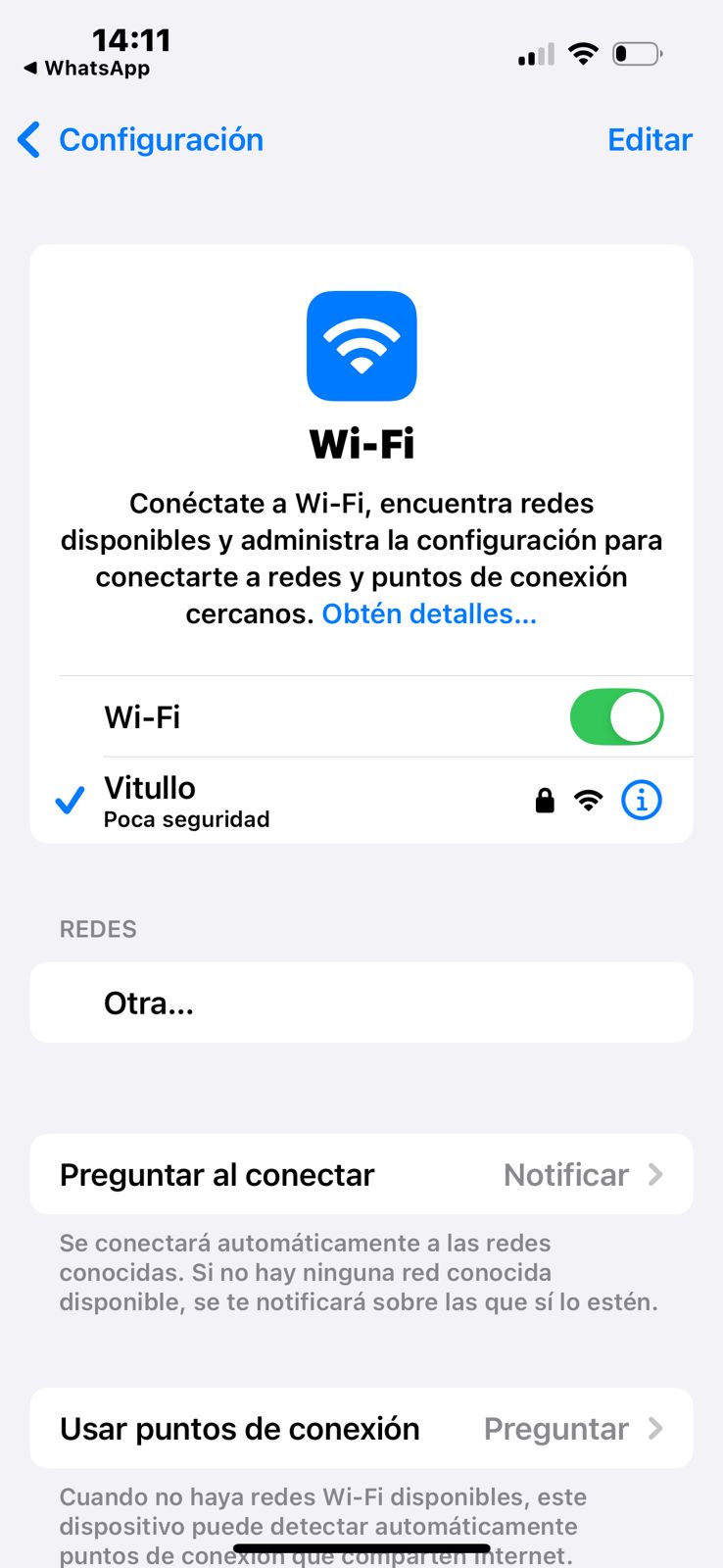Screen dimensions: 723x1568
Task: Open the Obtén detalles link
Action: (x=429, y=614)
